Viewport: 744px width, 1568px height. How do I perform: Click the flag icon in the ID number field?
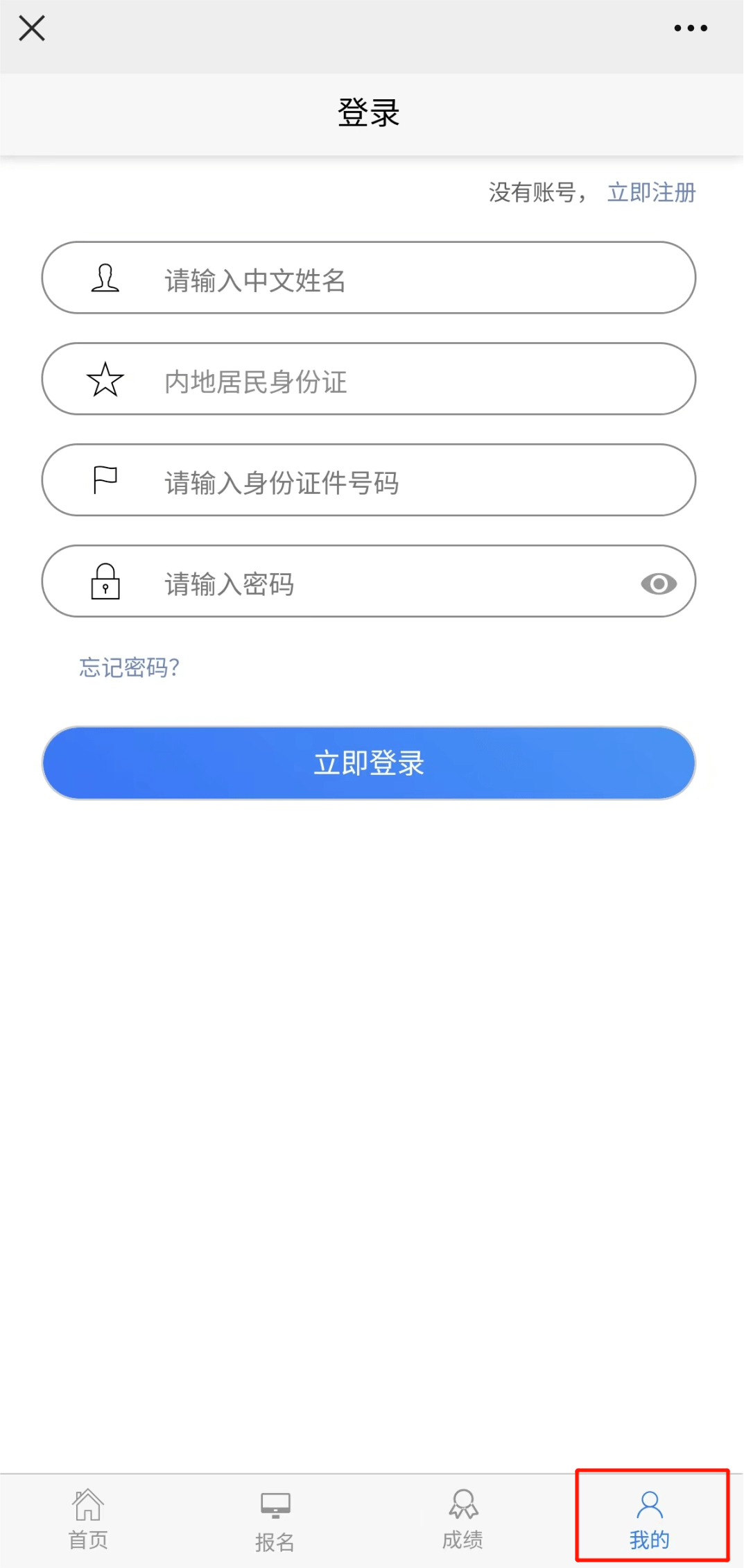105,480
